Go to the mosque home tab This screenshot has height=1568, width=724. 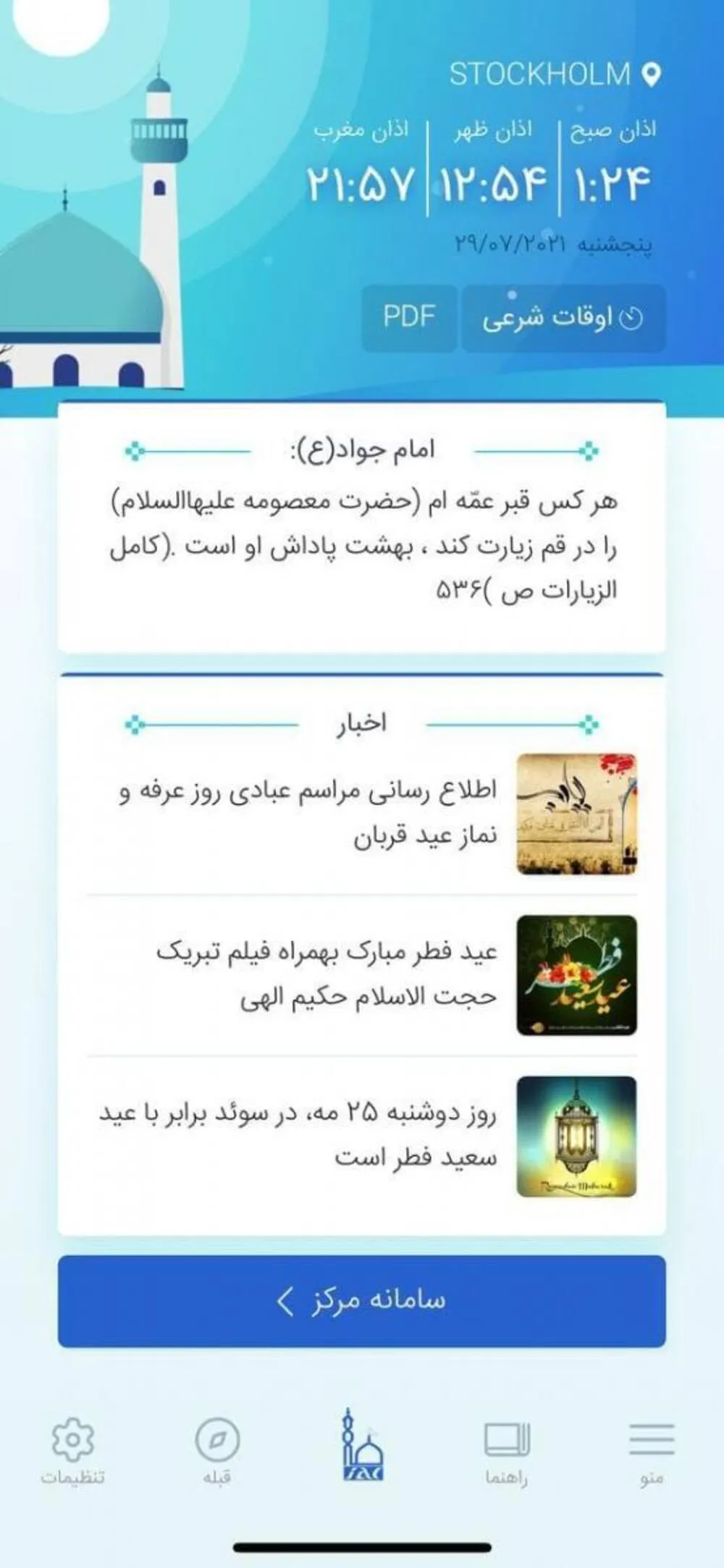click(x=362, y=1445)
